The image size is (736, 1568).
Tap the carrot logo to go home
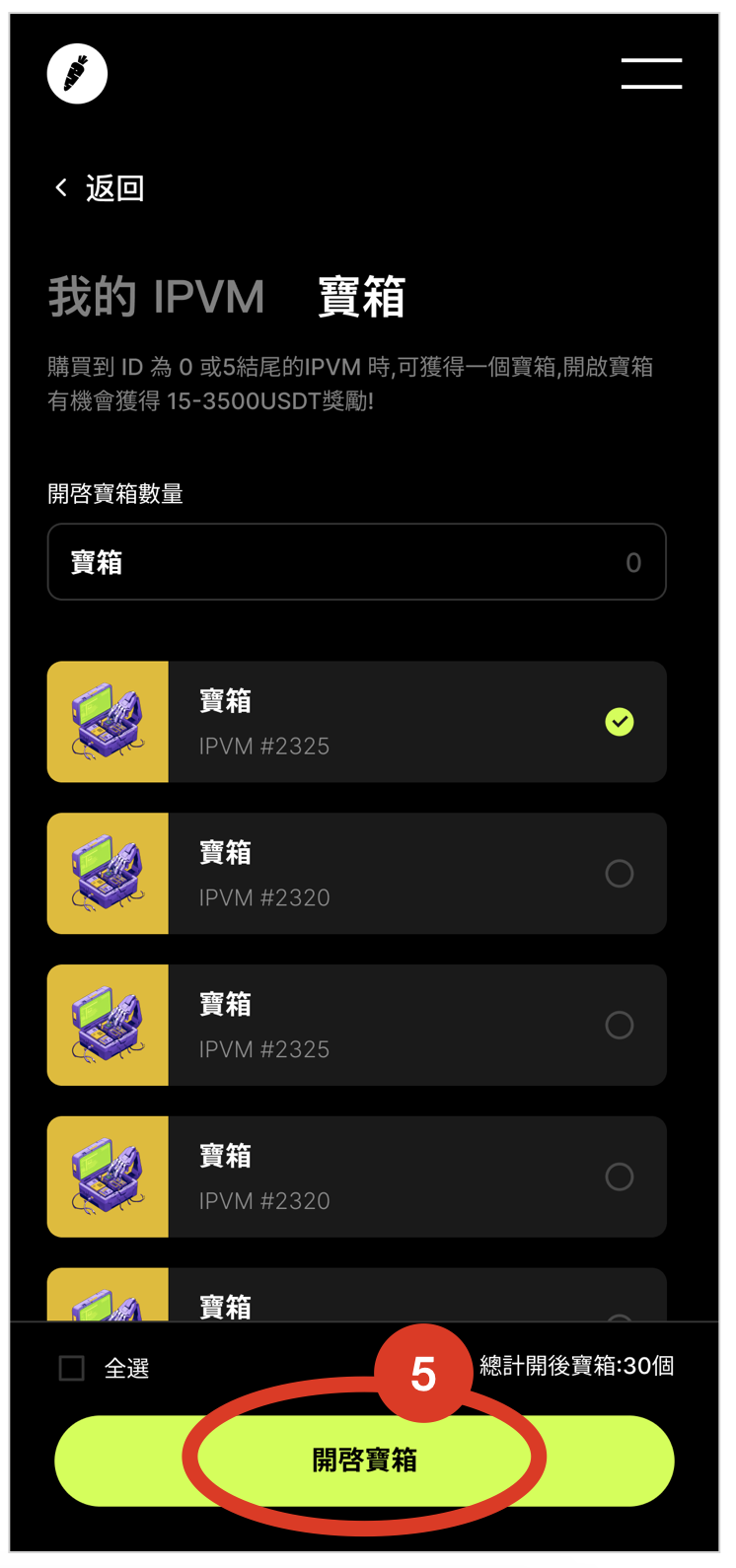(x=77, y=74)
